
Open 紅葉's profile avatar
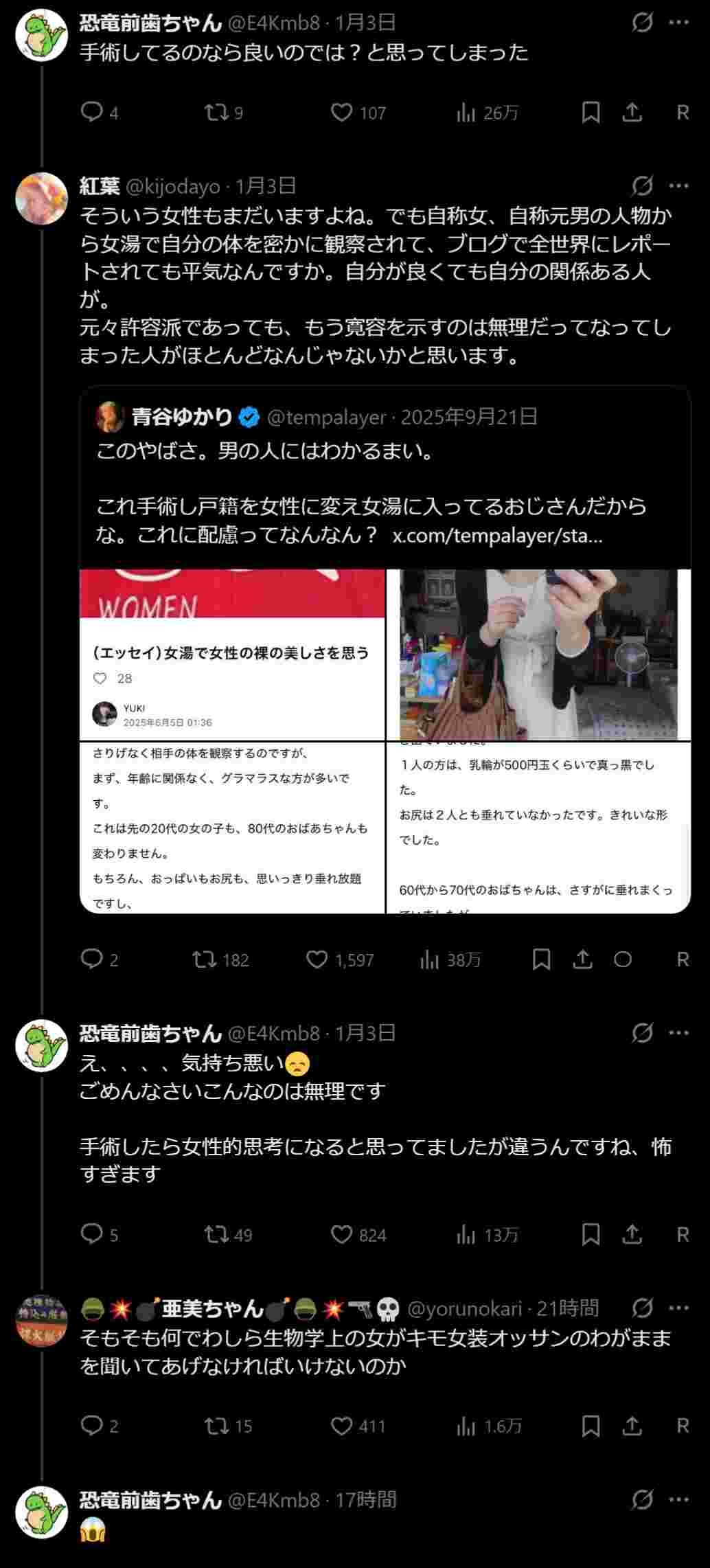41,198
